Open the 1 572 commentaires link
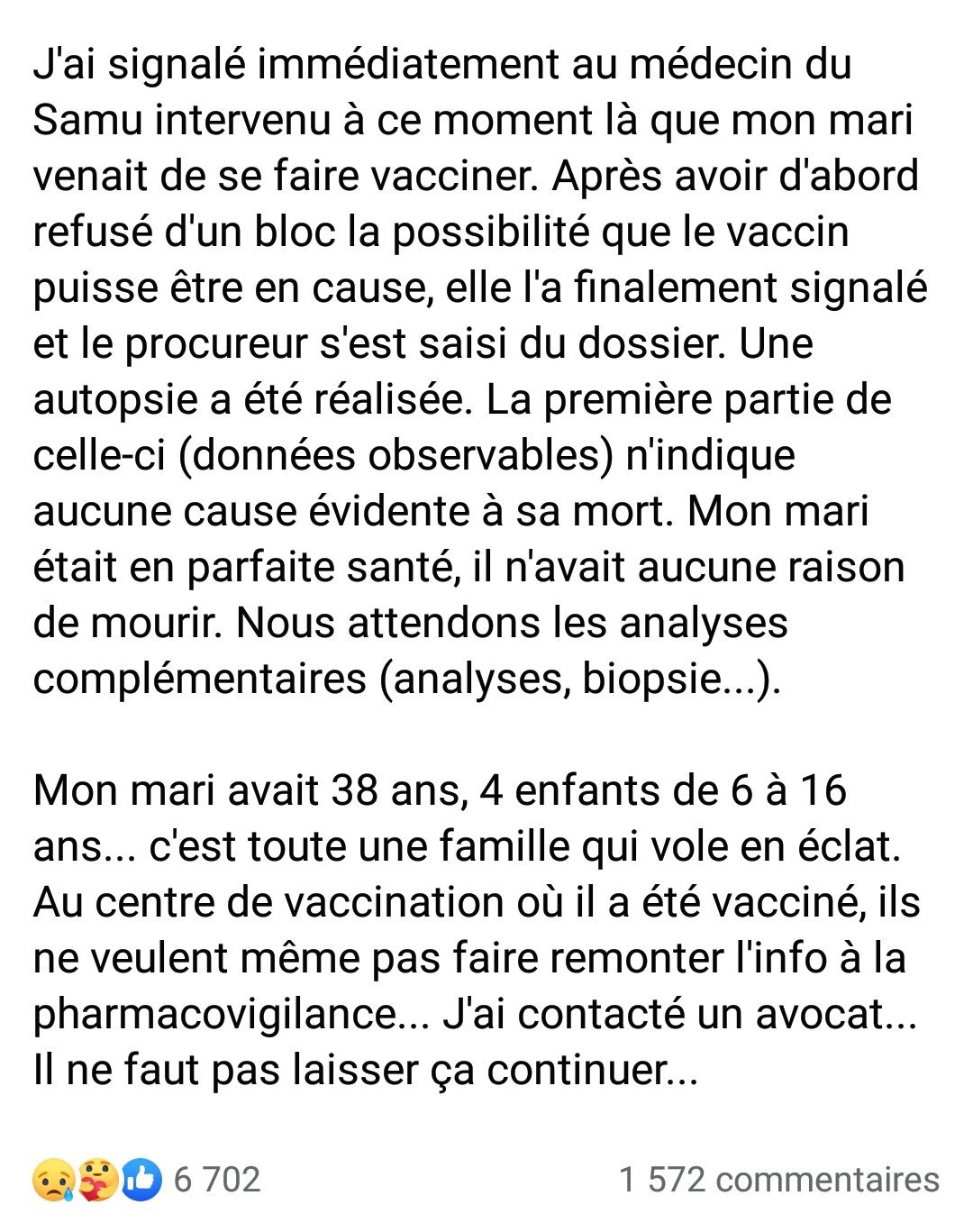The height and width of the screenshot is (1232, 973). click(779, 1179)
